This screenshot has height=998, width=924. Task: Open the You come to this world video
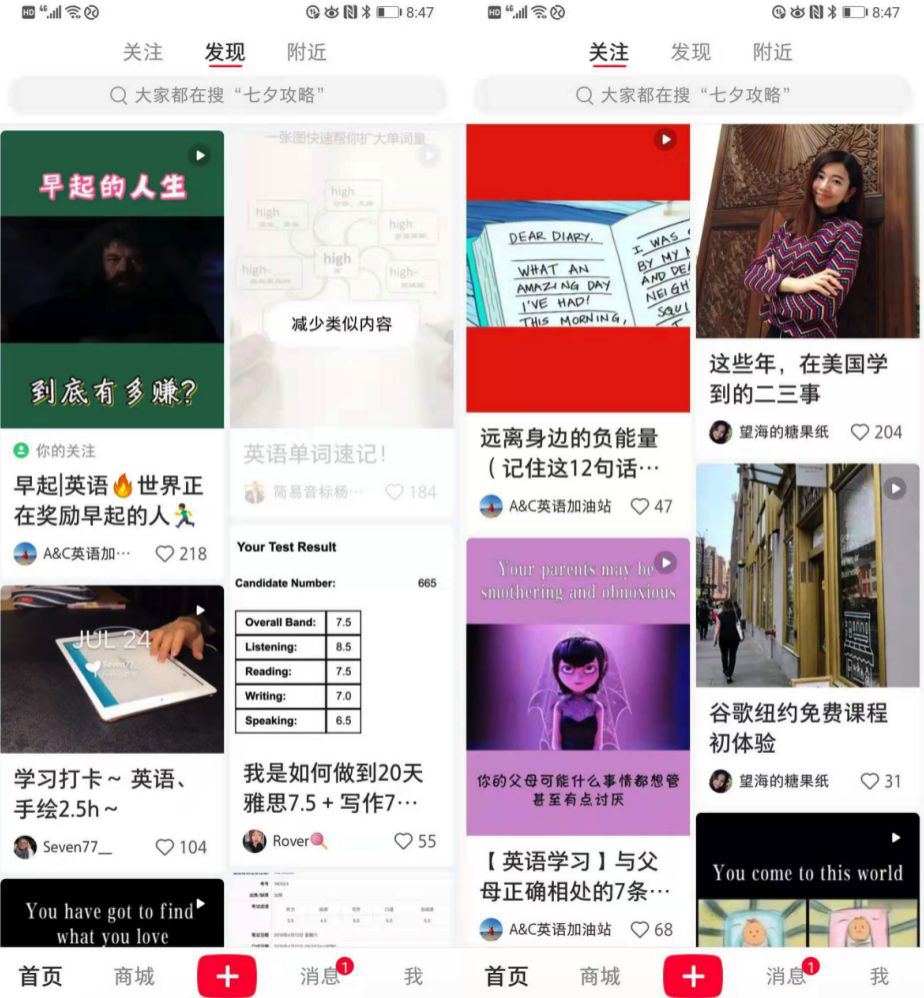pyautogui.click(x=807, y=880)
